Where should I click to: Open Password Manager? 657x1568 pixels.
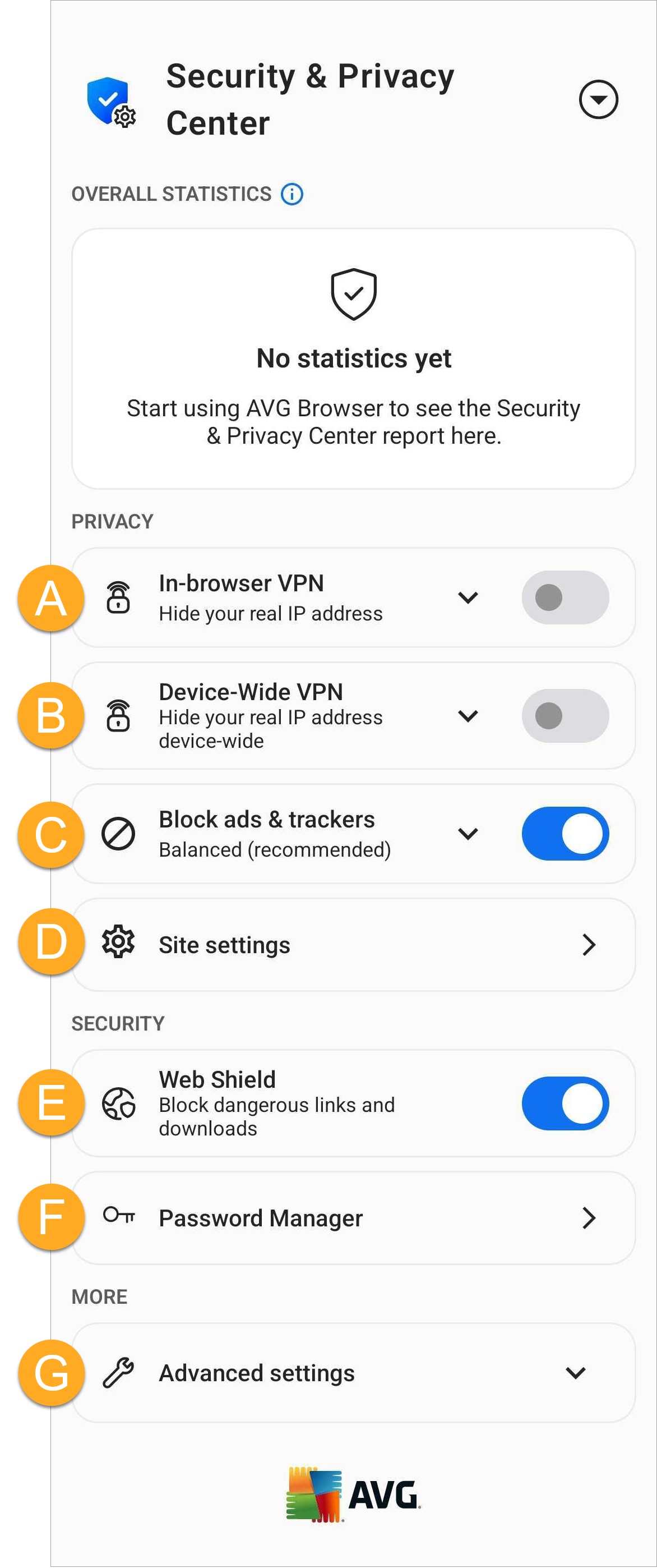coord(353,1218)
